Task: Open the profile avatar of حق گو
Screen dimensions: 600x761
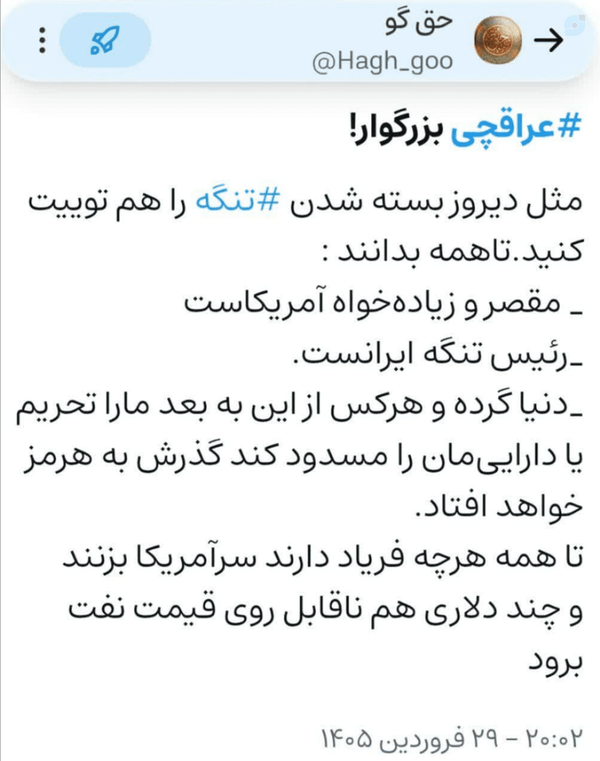Action: coord(498,40)
